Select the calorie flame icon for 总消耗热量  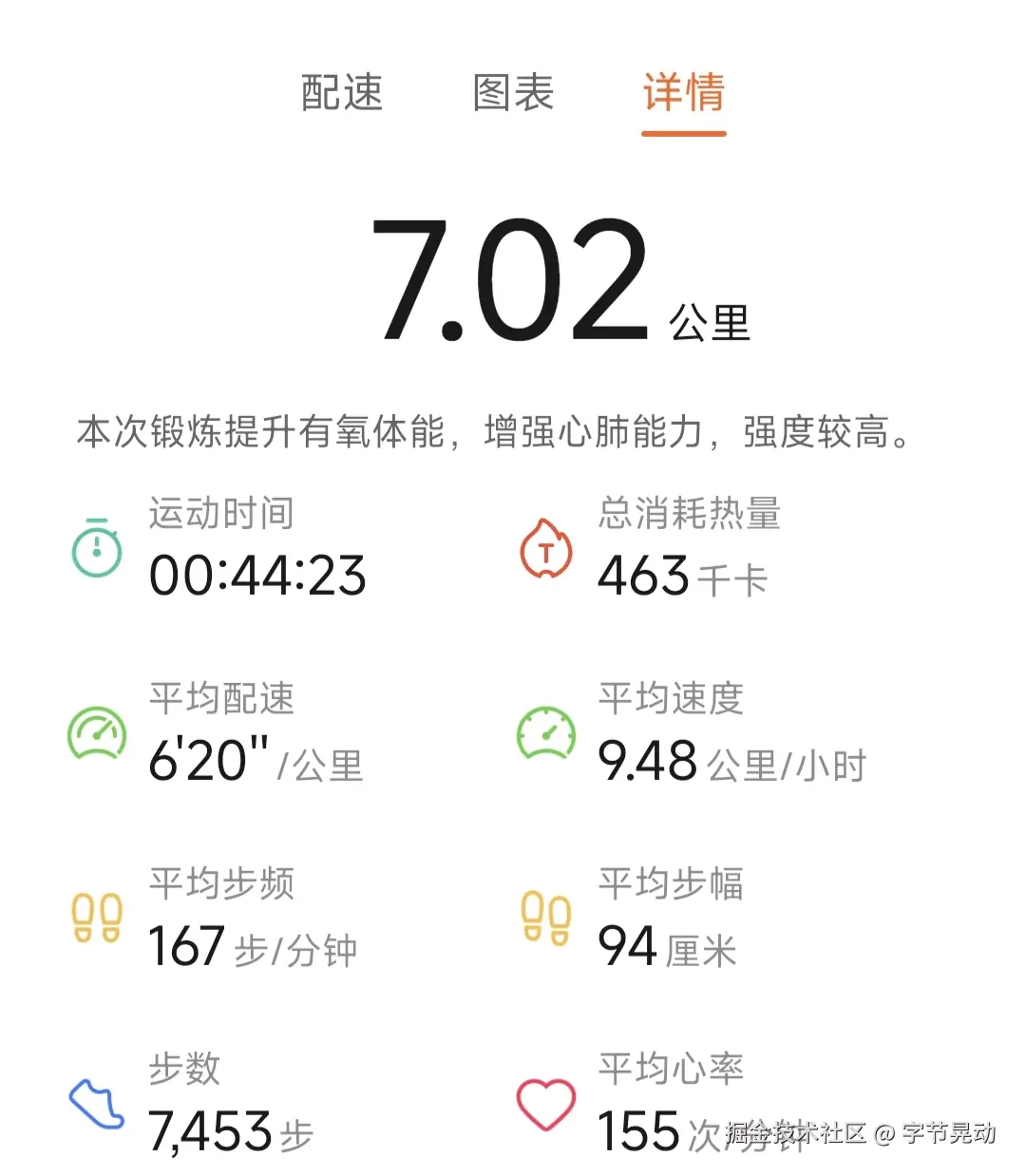click(545, 551)
